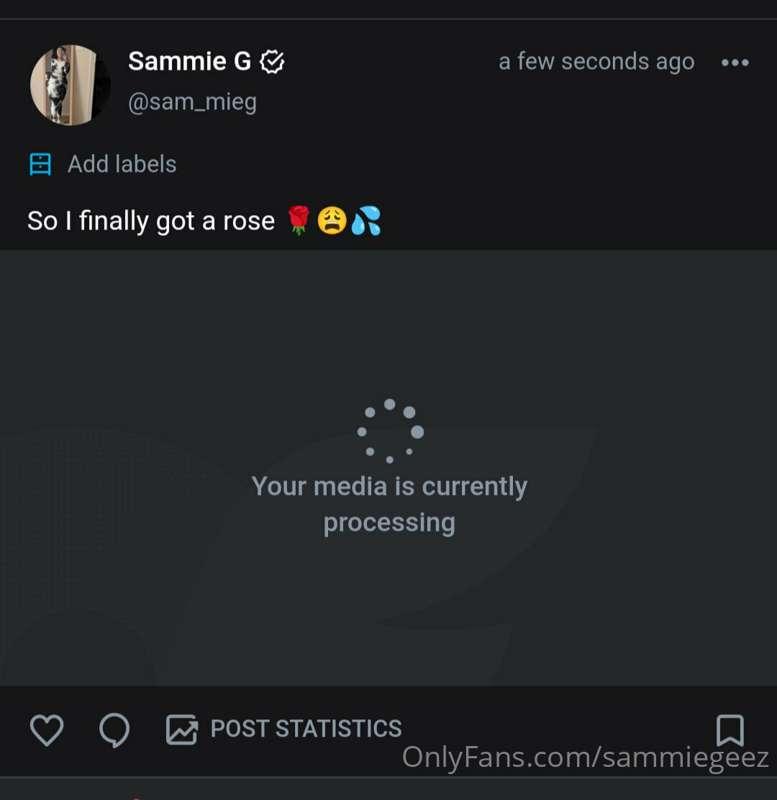Image resolution: width=777 pixels, height=800 pixels.
Task: Open the @sam_mieg profile link
Action: coord(192,102)
